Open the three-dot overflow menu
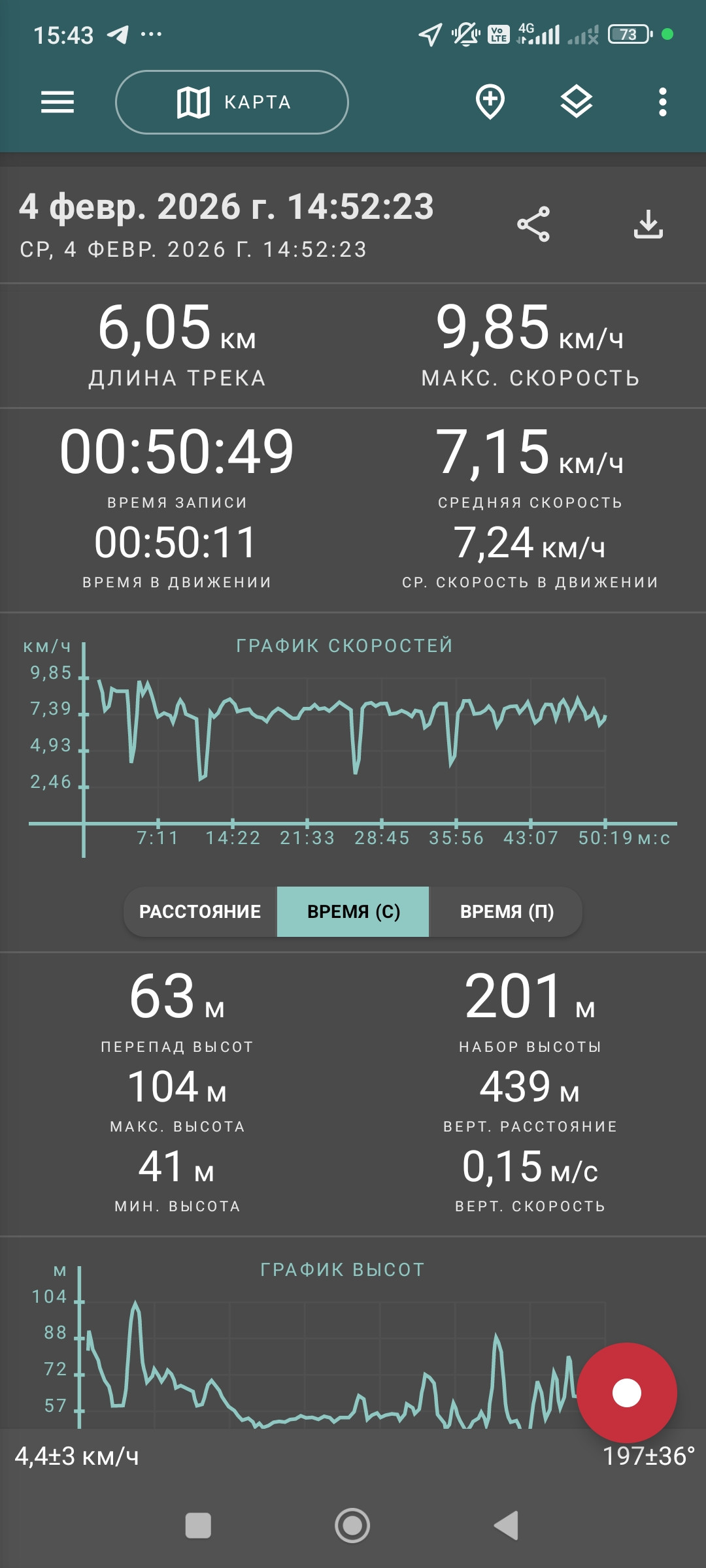Image resolution: width=706 pixels, height=1568 pixels. 663,103
